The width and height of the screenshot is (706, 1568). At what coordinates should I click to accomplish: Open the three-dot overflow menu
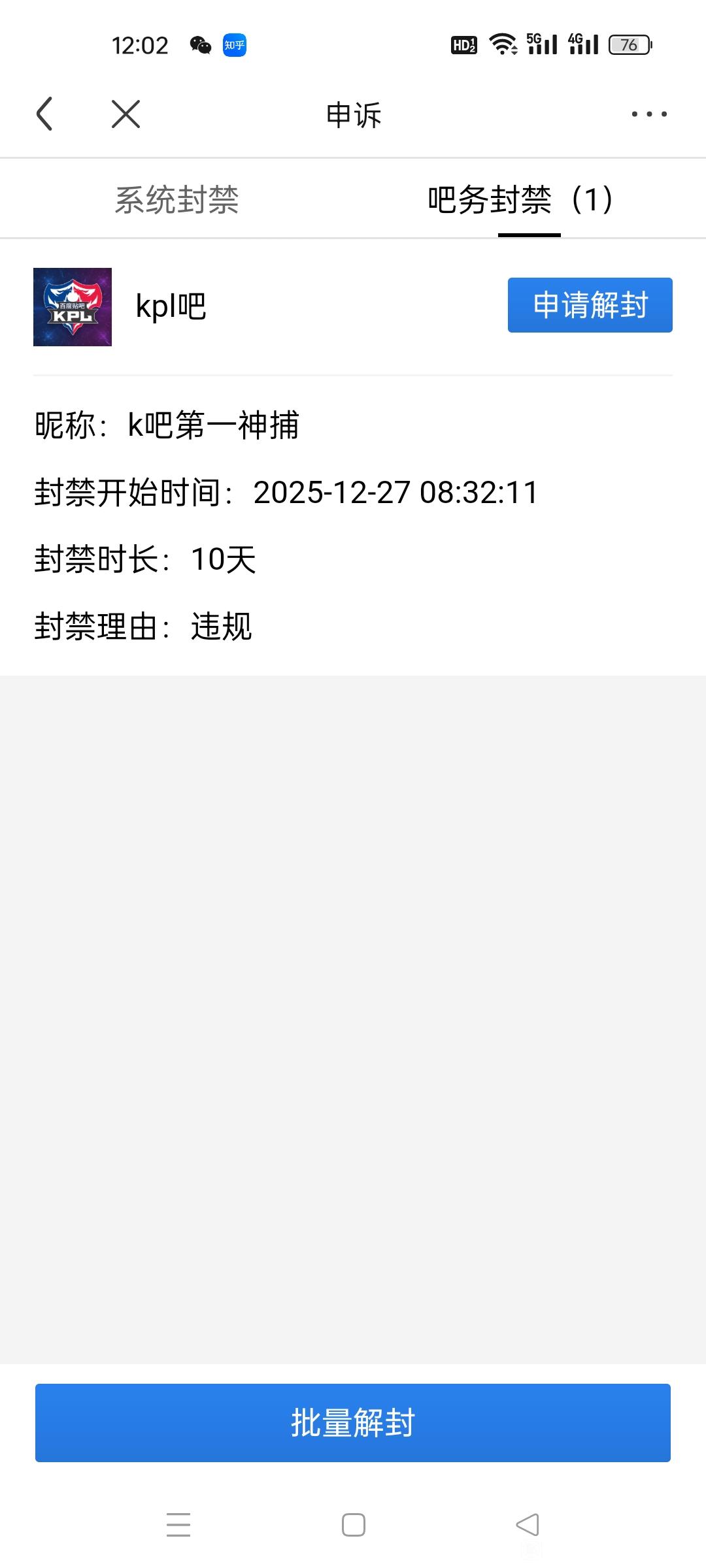648,114
